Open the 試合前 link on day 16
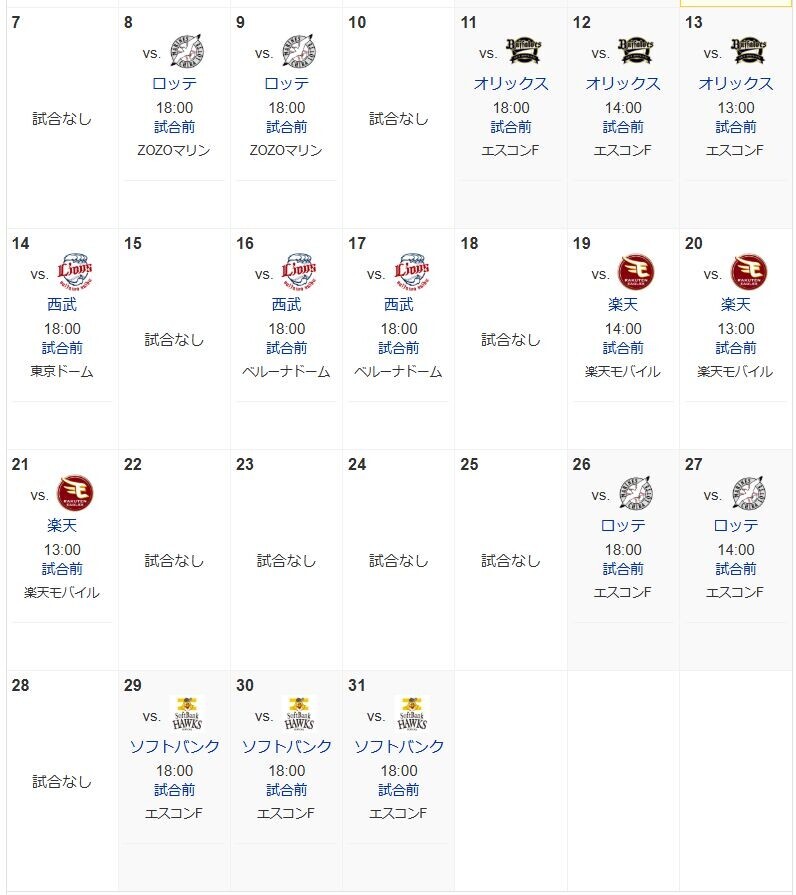Image resolution: width=796 pixels, height=895 pixels. pyautogui.click(x=286, y=348)
